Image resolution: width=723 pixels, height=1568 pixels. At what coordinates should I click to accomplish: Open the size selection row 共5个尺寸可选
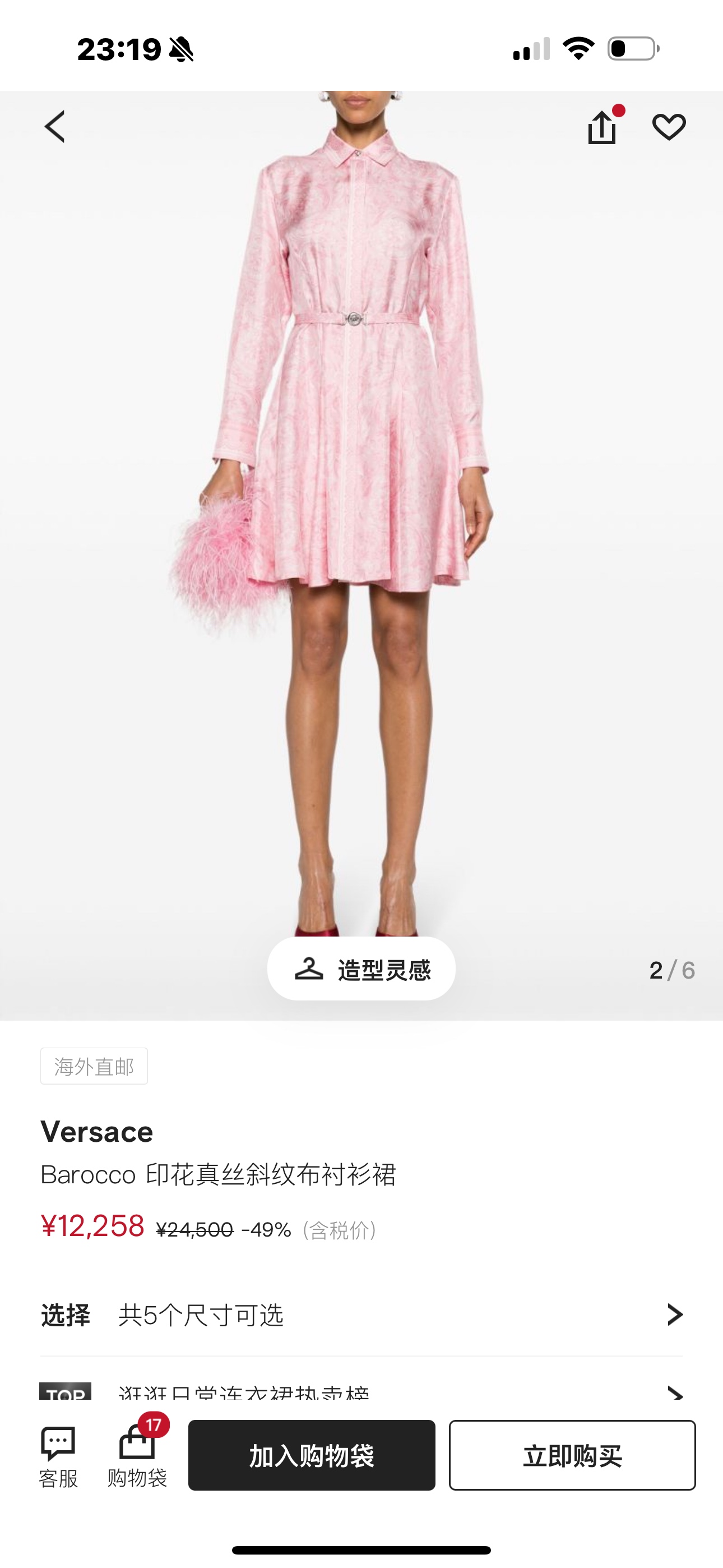click(x=361, y=1315)
